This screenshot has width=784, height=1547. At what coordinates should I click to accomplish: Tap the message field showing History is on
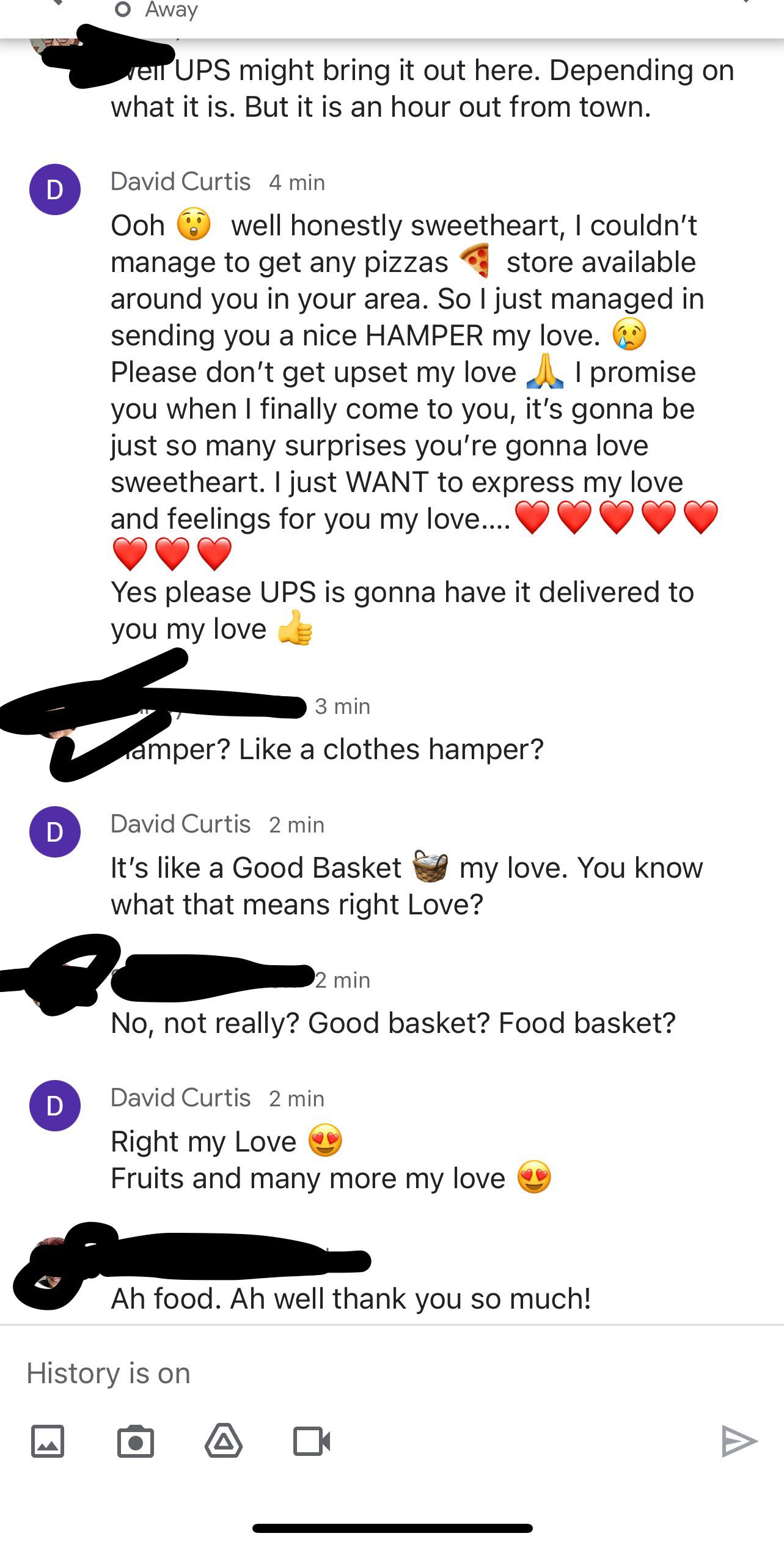click(367, 1373)
